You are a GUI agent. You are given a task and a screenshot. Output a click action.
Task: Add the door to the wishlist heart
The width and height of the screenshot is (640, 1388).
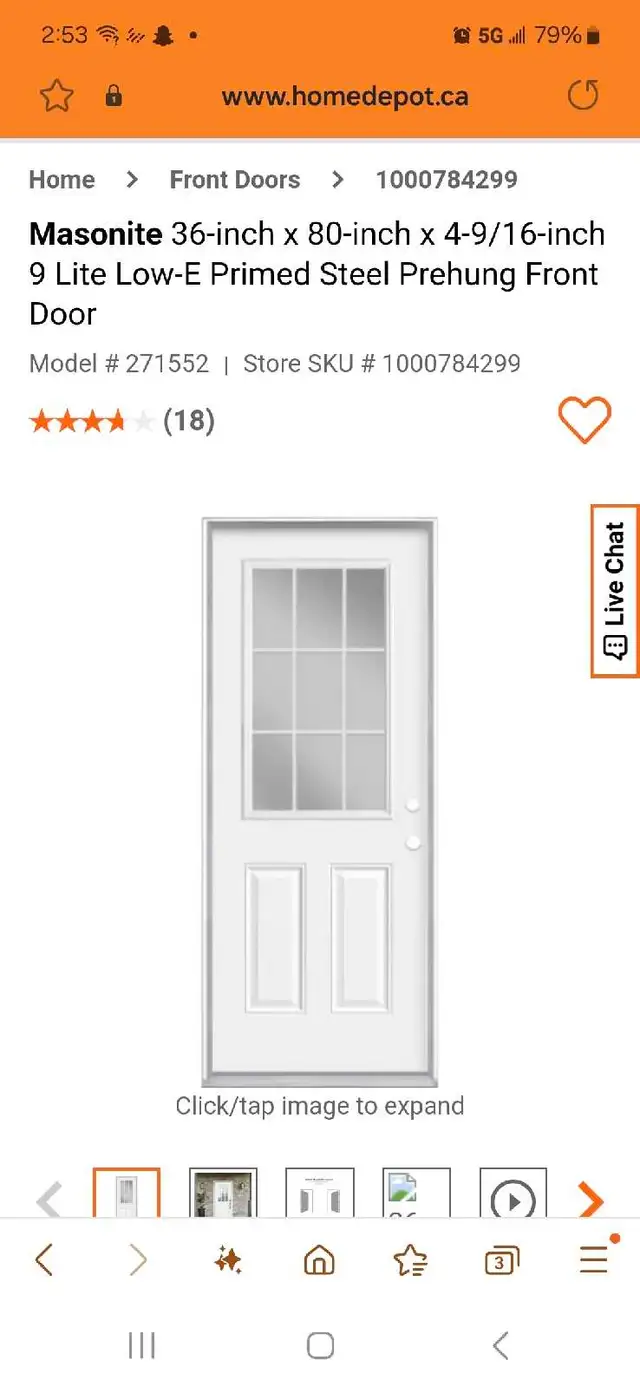[x=584, y=420]
